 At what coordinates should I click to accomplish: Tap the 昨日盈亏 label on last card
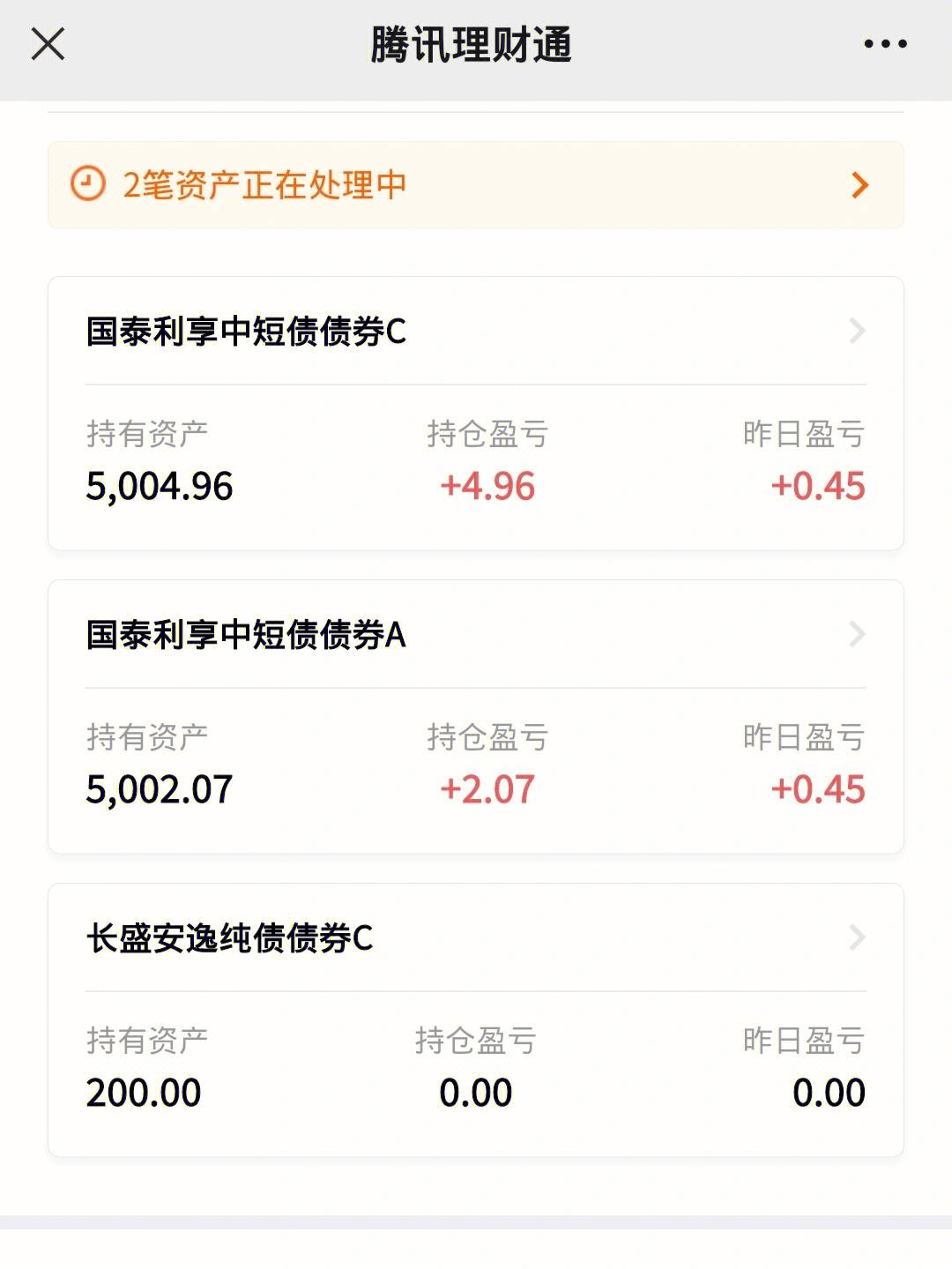[803, 1041]
